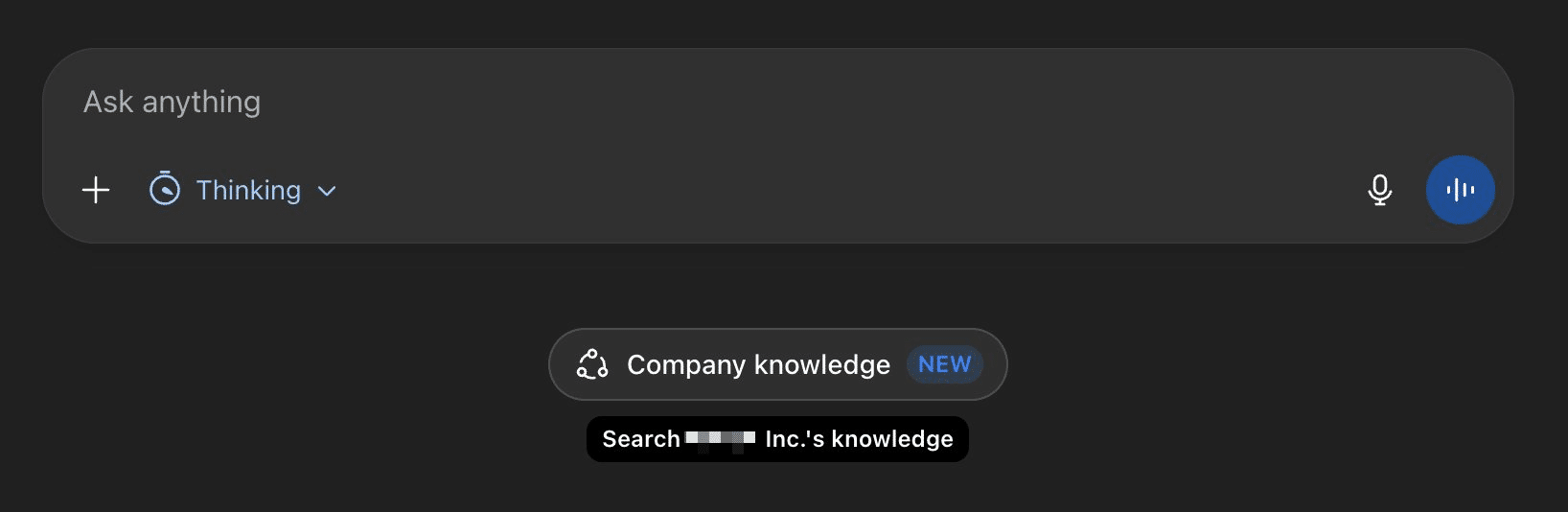Tap the Ask anything text field

click(x=671, y=102)
